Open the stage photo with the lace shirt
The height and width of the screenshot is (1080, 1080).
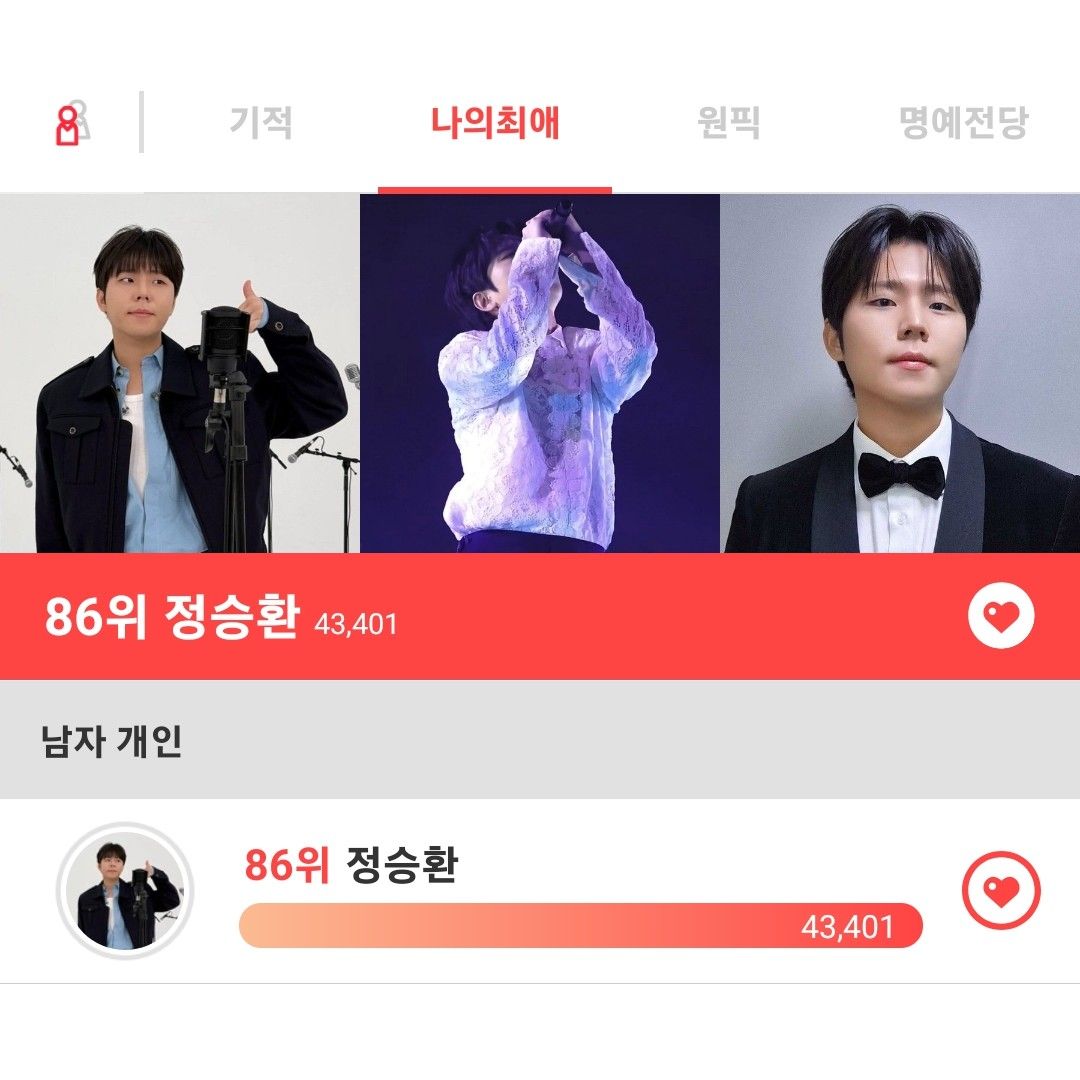[540, 373]
